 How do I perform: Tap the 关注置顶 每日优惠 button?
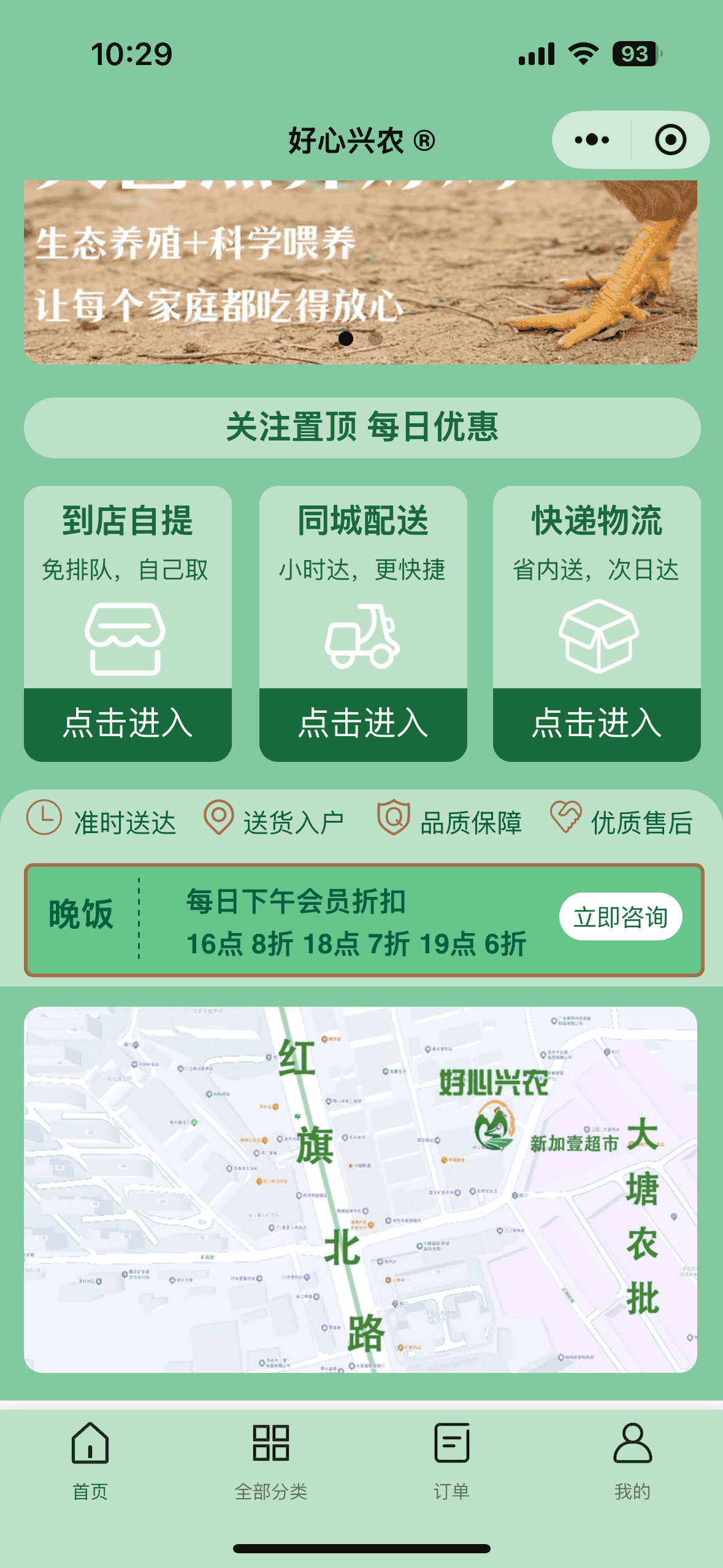tap(362, 428)
